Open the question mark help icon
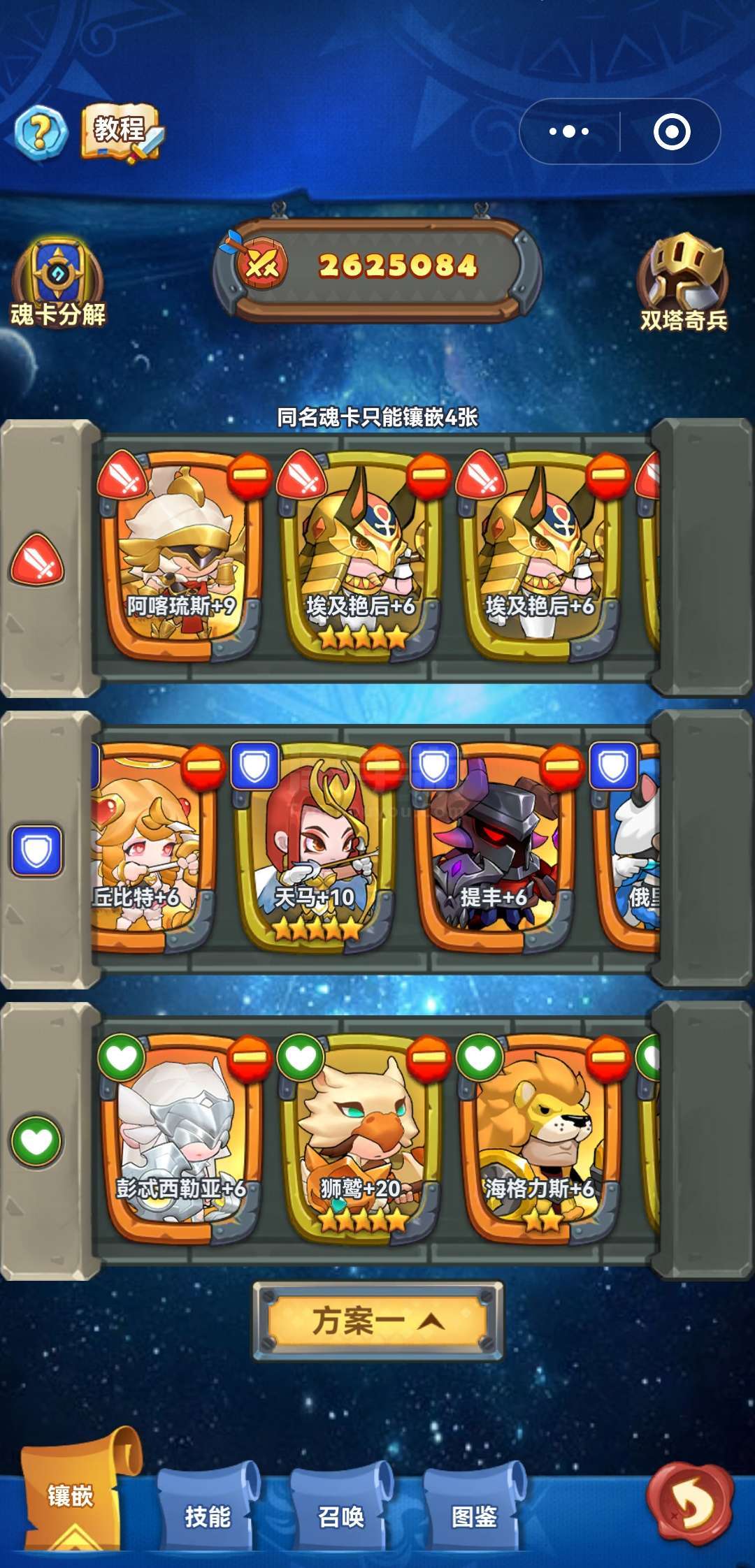The image size is (755, 1568). (41, 132)
